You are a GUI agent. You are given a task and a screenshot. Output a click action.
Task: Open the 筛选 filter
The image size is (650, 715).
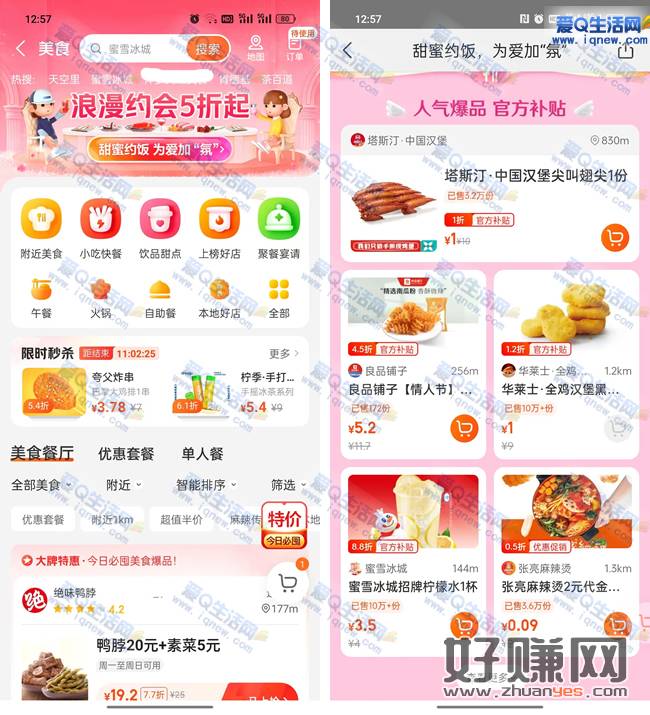click(288, 485)
